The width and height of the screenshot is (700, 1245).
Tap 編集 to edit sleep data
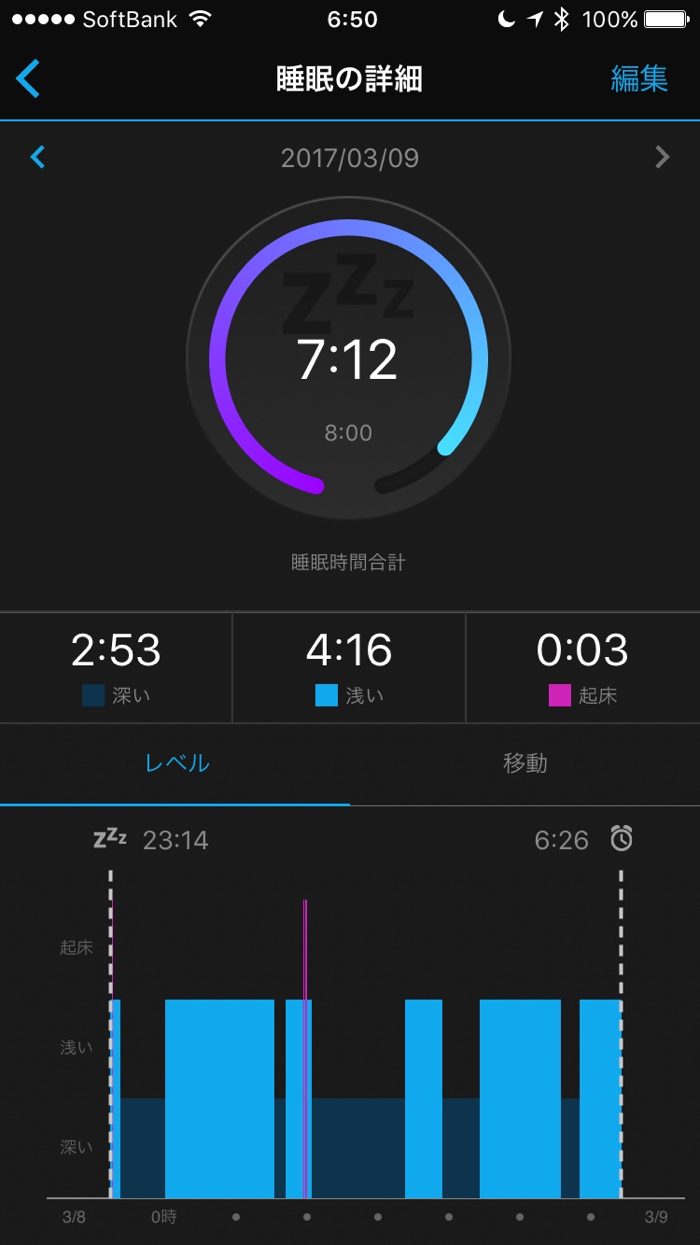(x=639, y=79)
